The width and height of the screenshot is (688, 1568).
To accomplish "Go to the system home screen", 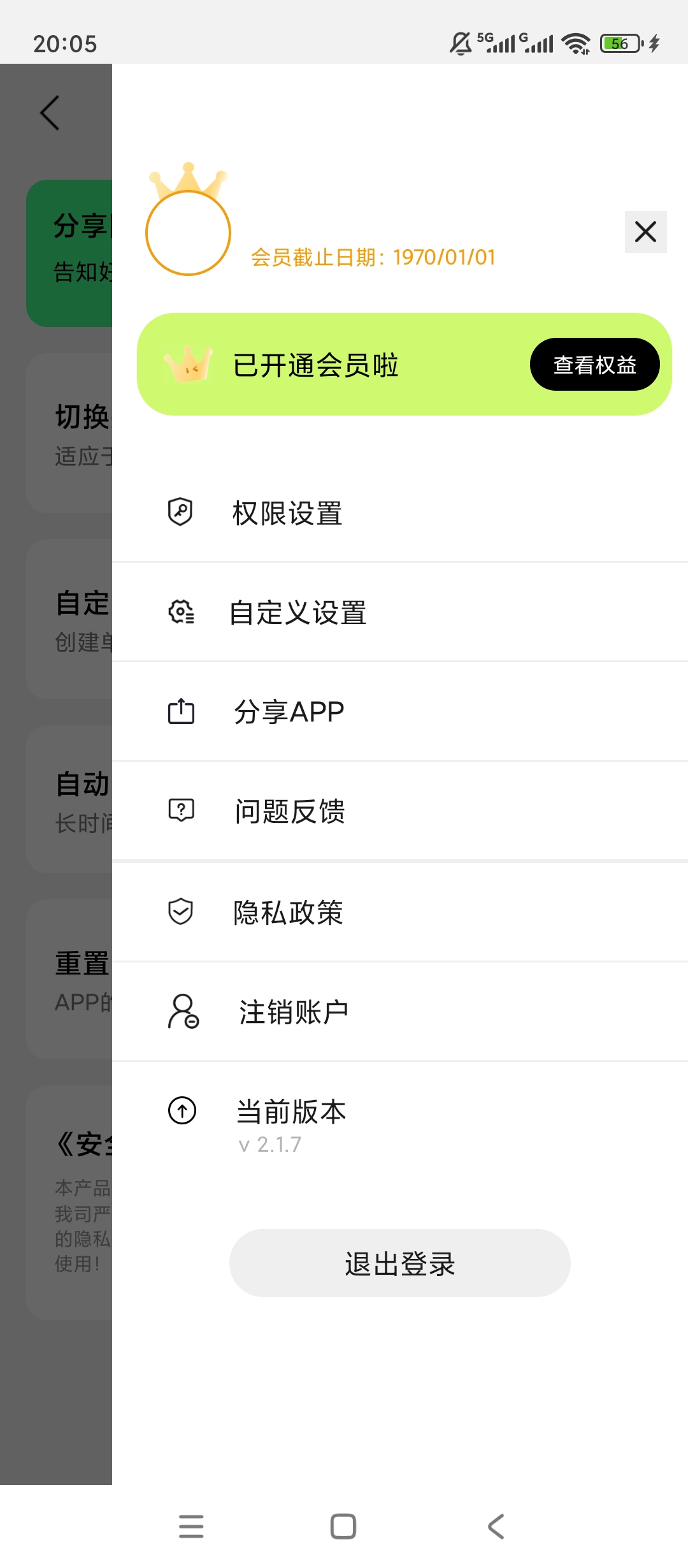I will coord(343,1527).
